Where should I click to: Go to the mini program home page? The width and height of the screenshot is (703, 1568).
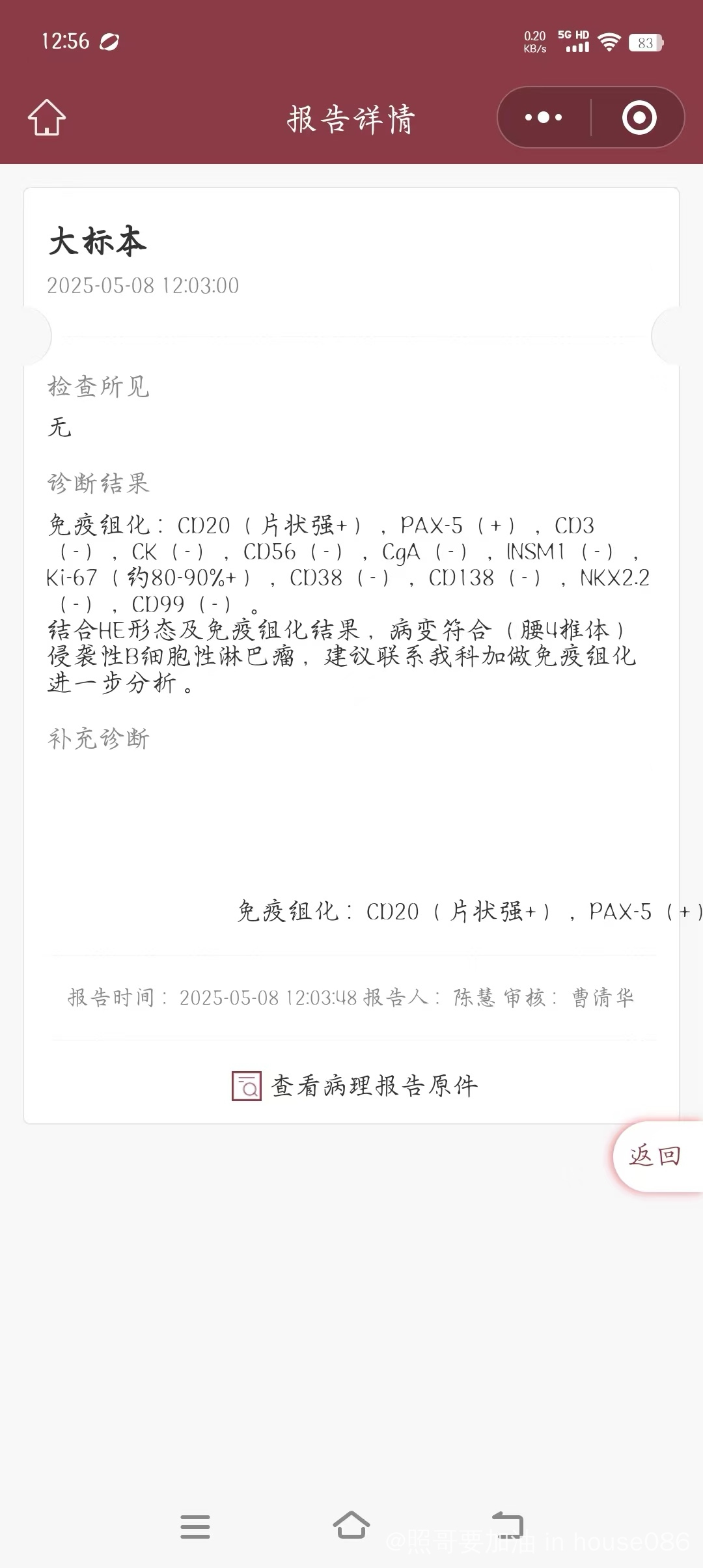(47, 118)
